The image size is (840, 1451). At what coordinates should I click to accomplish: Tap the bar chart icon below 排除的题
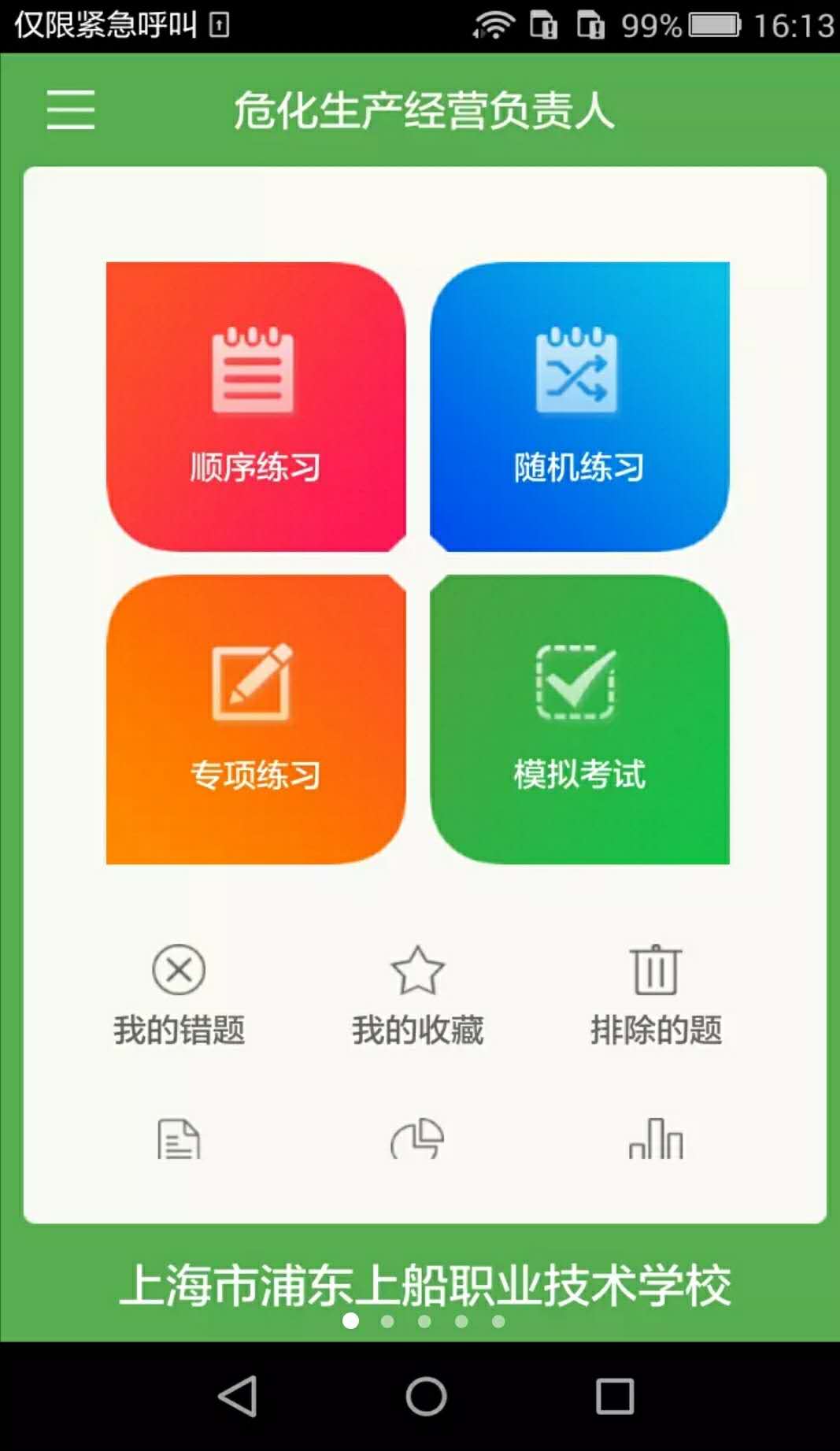pyautogui.click(x=656, y=1138)
